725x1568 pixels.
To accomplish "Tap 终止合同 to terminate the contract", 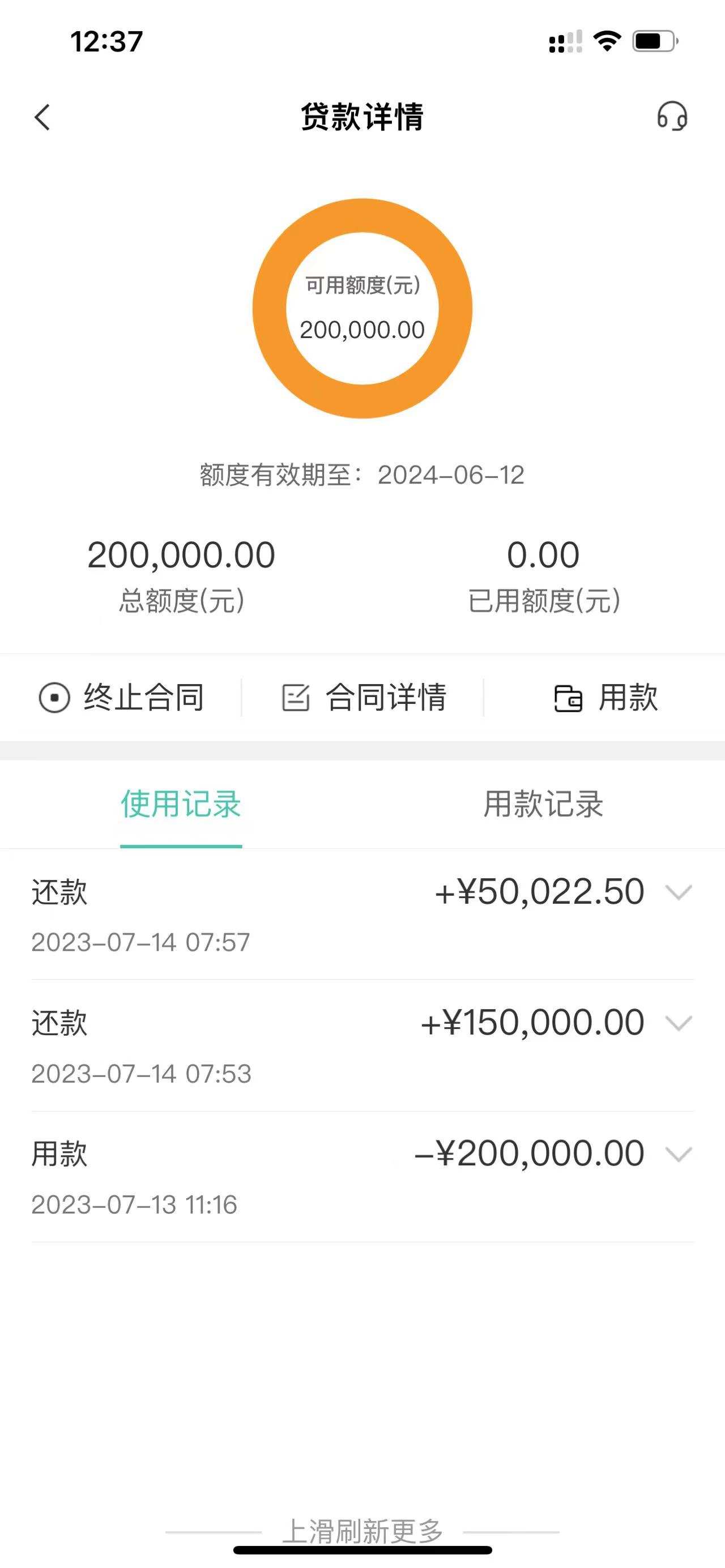I will 121,698.
